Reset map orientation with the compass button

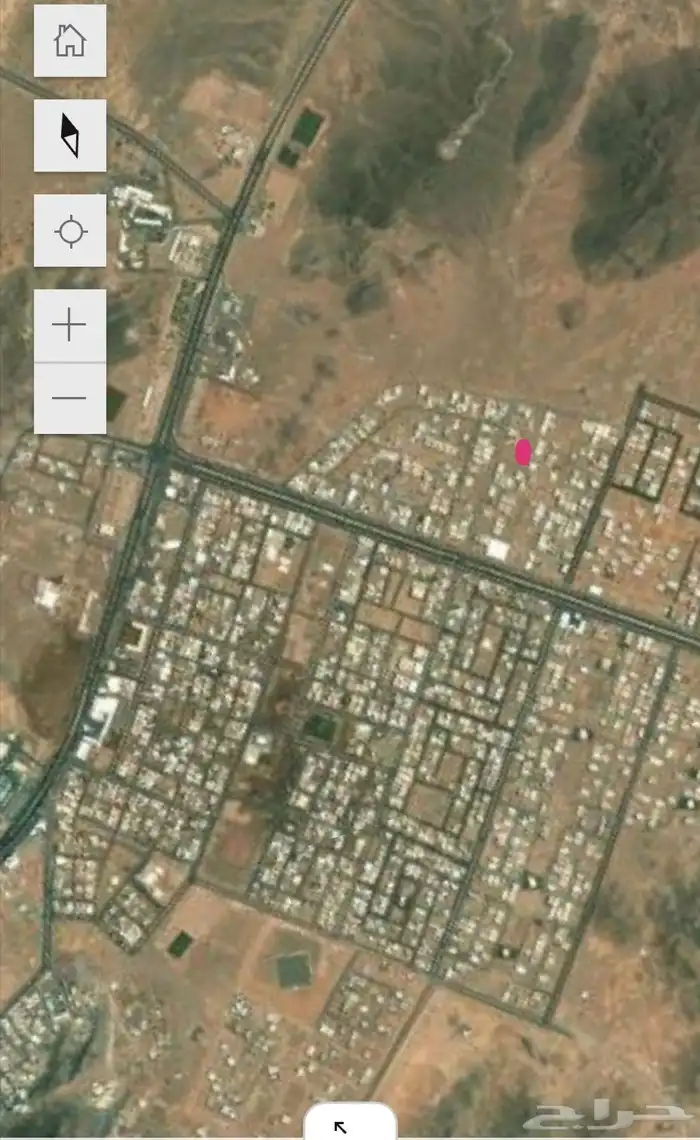tap(70, 135)
